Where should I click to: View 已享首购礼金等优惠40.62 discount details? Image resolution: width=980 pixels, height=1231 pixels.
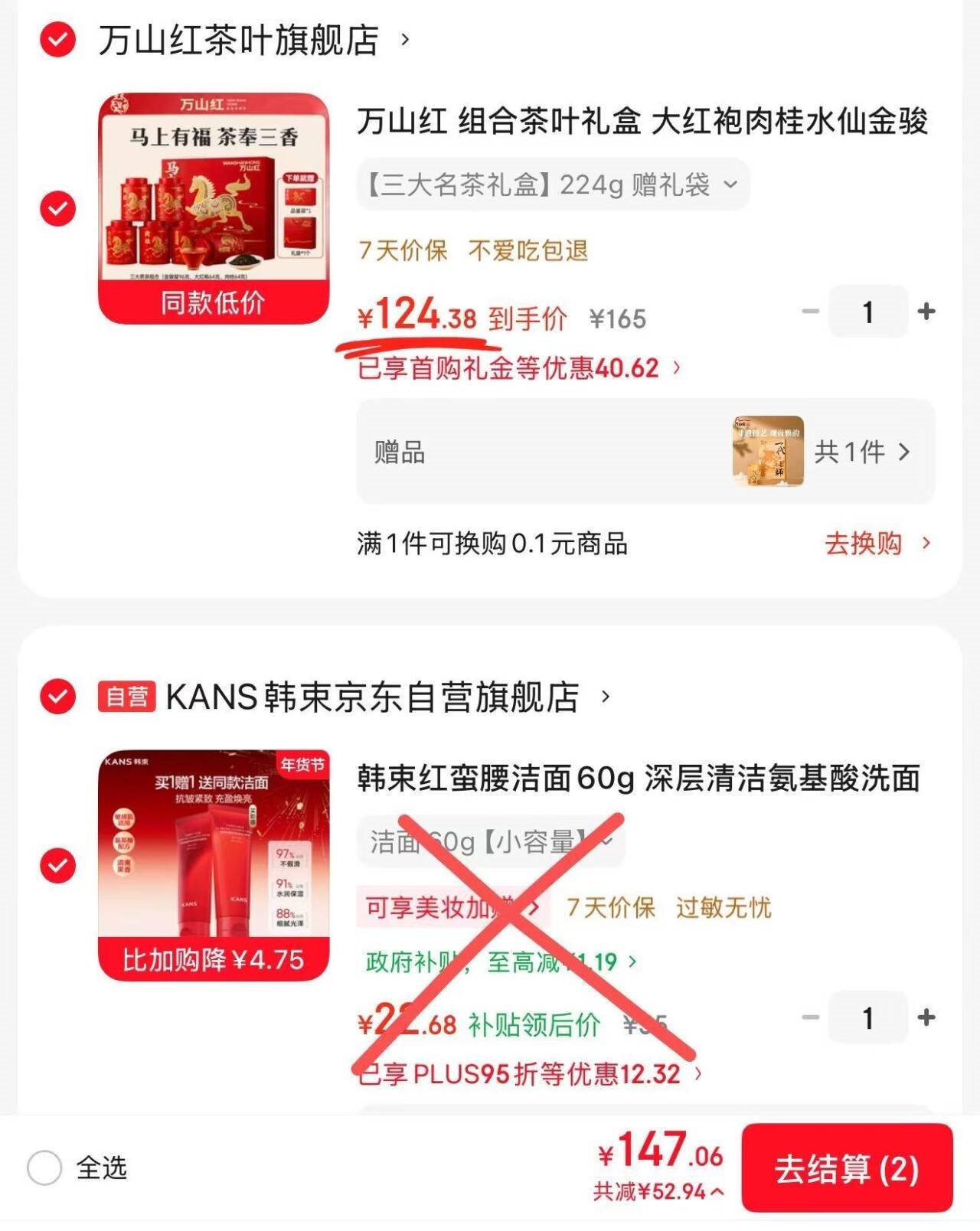[519, 368]
